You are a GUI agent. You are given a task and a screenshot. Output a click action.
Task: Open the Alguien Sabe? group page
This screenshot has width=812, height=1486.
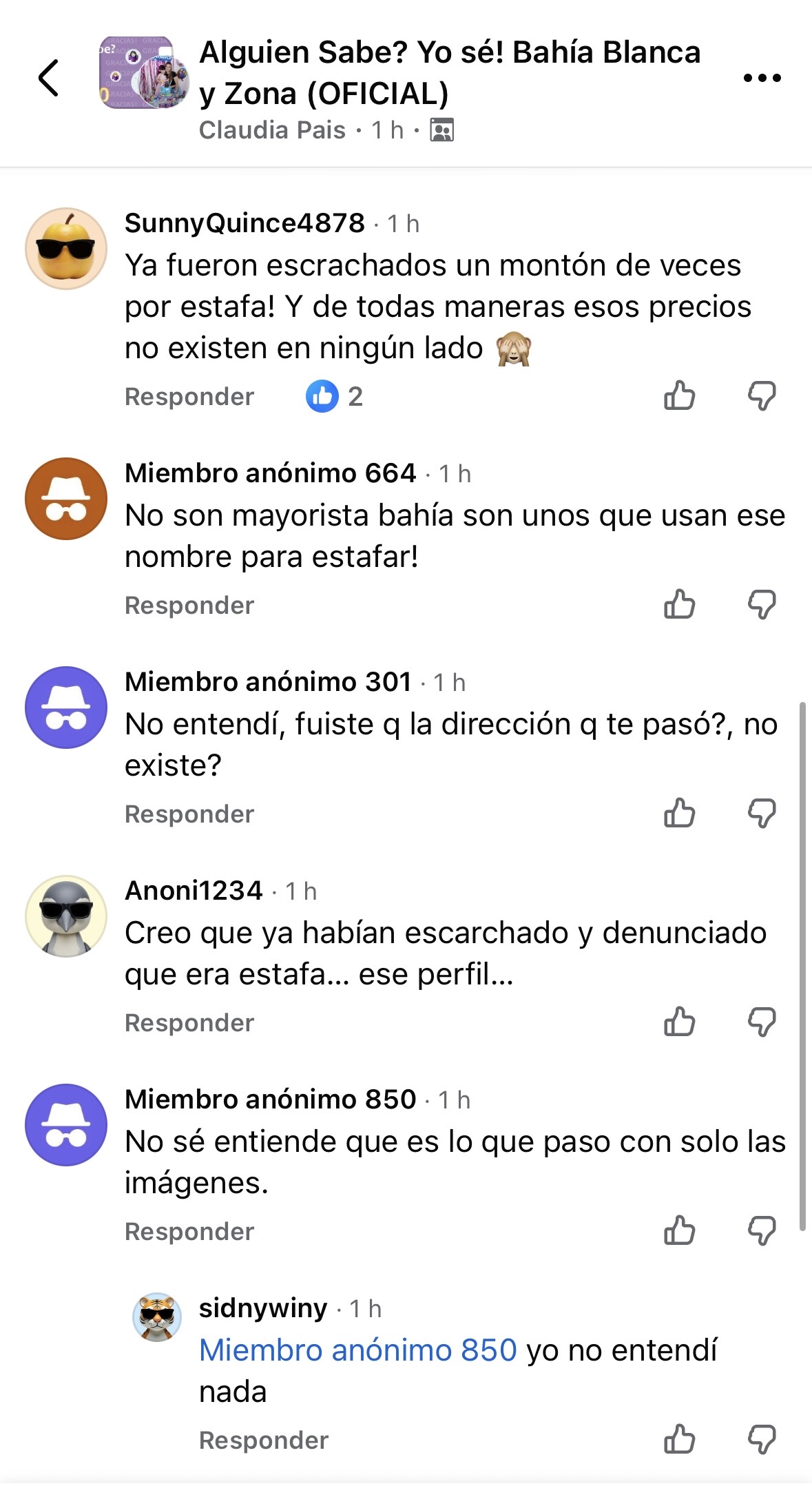[x=449, y=72]
